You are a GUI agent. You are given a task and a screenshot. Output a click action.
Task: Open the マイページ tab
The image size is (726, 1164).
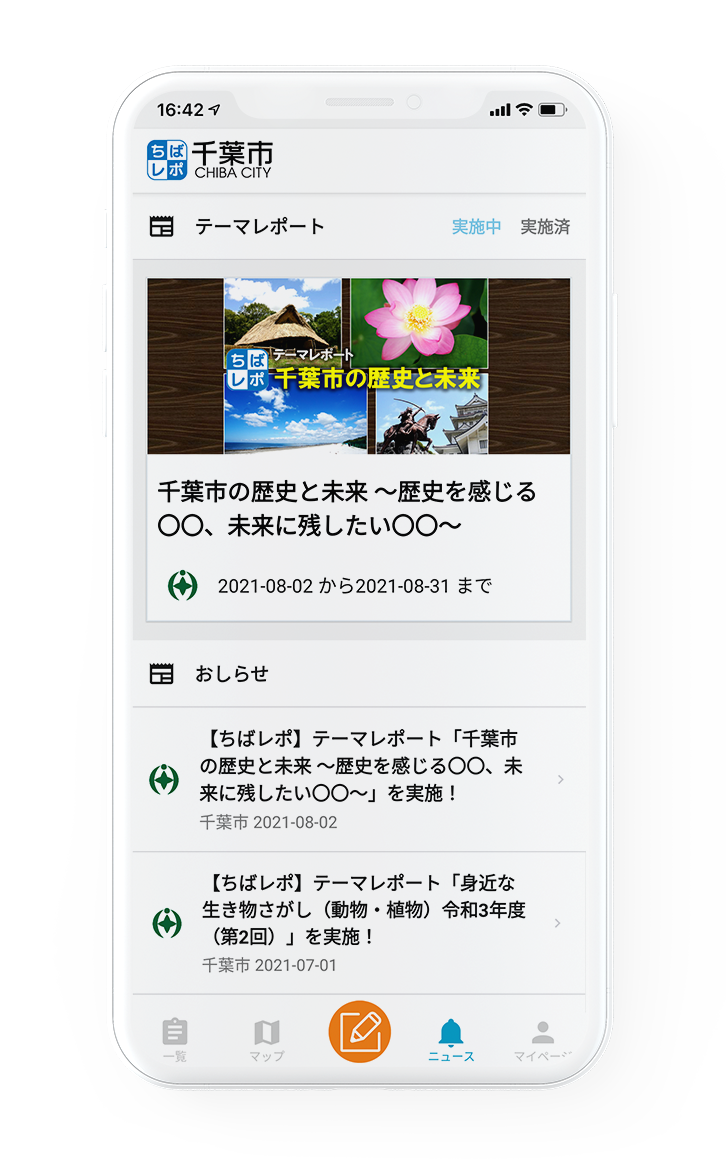(x=542, y=1040)
